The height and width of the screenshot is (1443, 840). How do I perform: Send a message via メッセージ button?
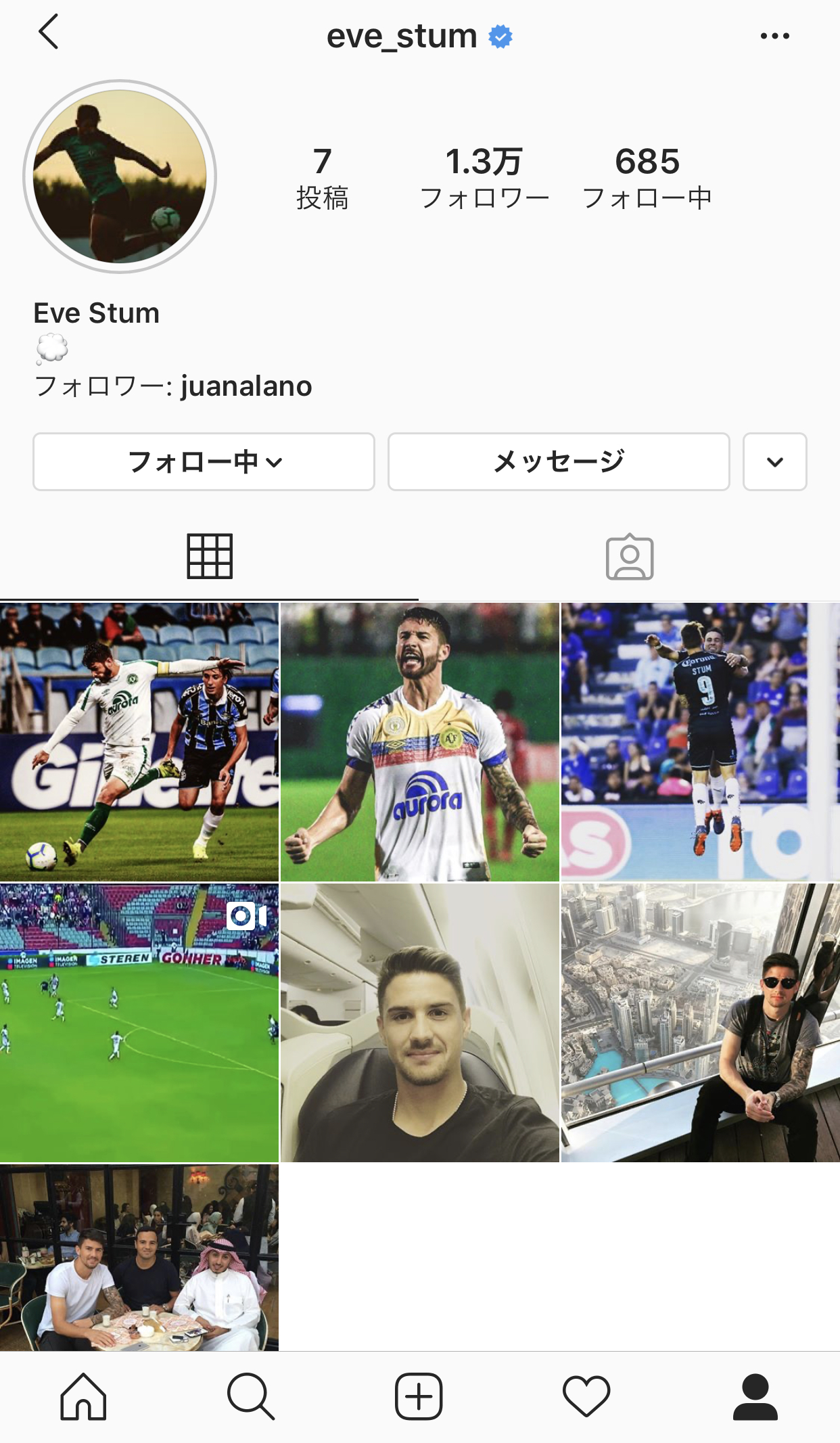tap(559, 461)
